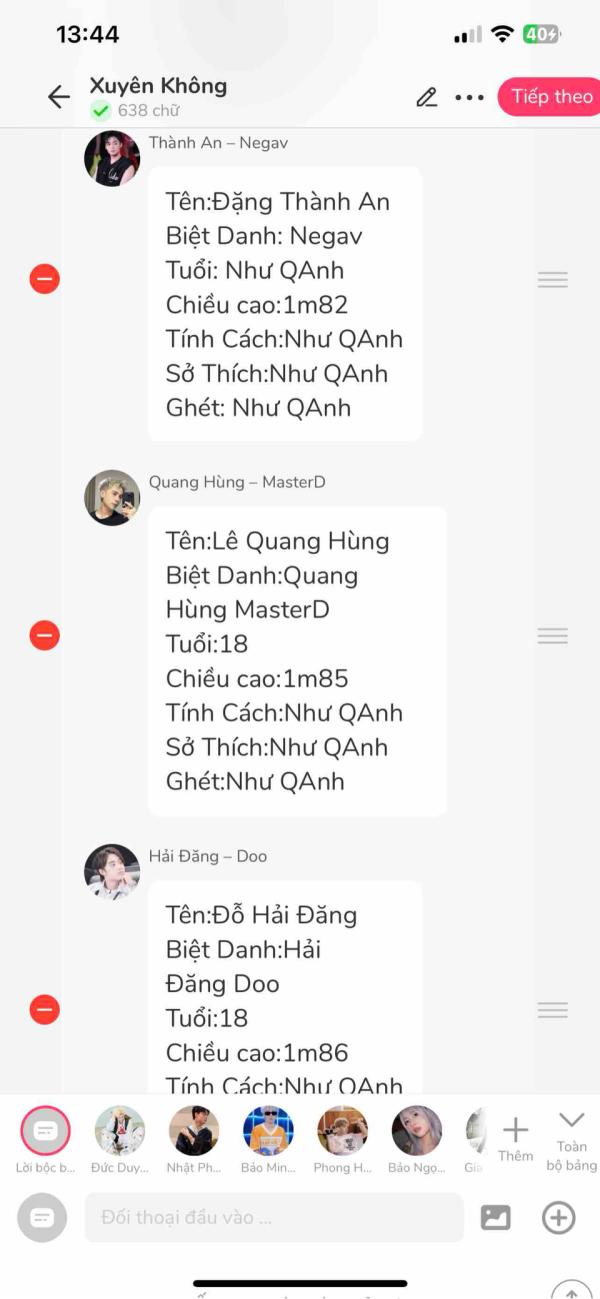Choose the Phong H... character avatar
The width and height of the screenshot is (600, 1299).
[342, 1131]
